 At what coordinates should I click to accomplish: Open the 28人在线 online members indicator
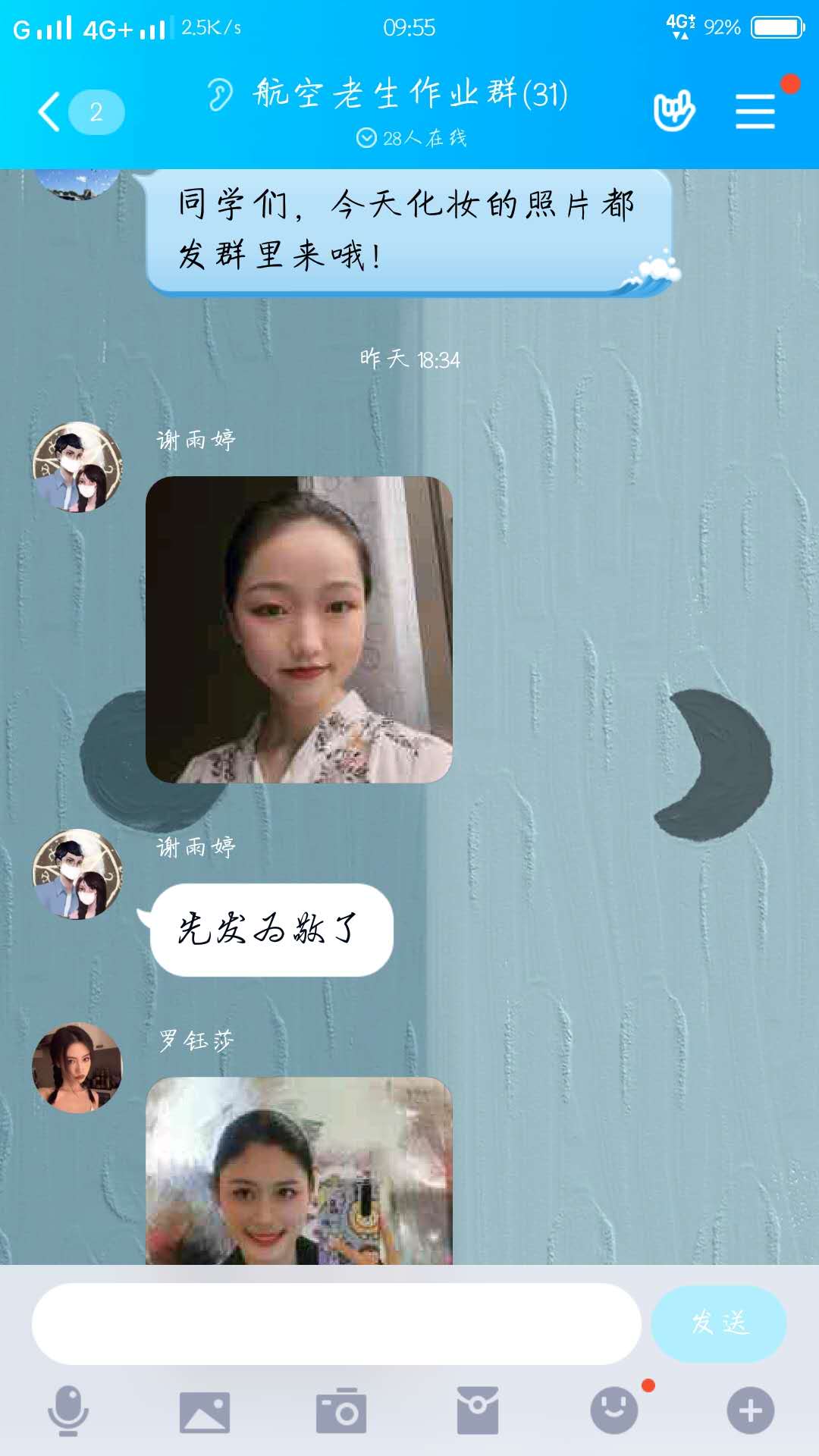point(411,138)
